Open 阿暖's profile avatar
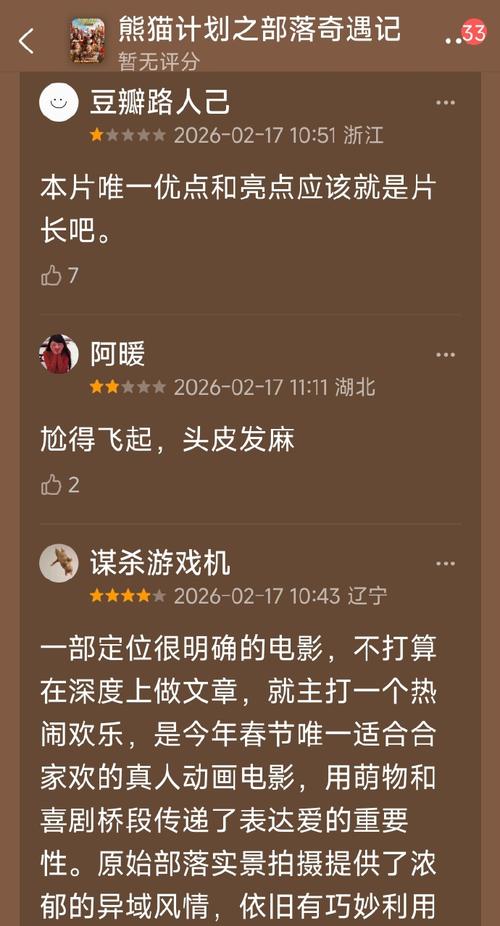 tap(58, 354)
